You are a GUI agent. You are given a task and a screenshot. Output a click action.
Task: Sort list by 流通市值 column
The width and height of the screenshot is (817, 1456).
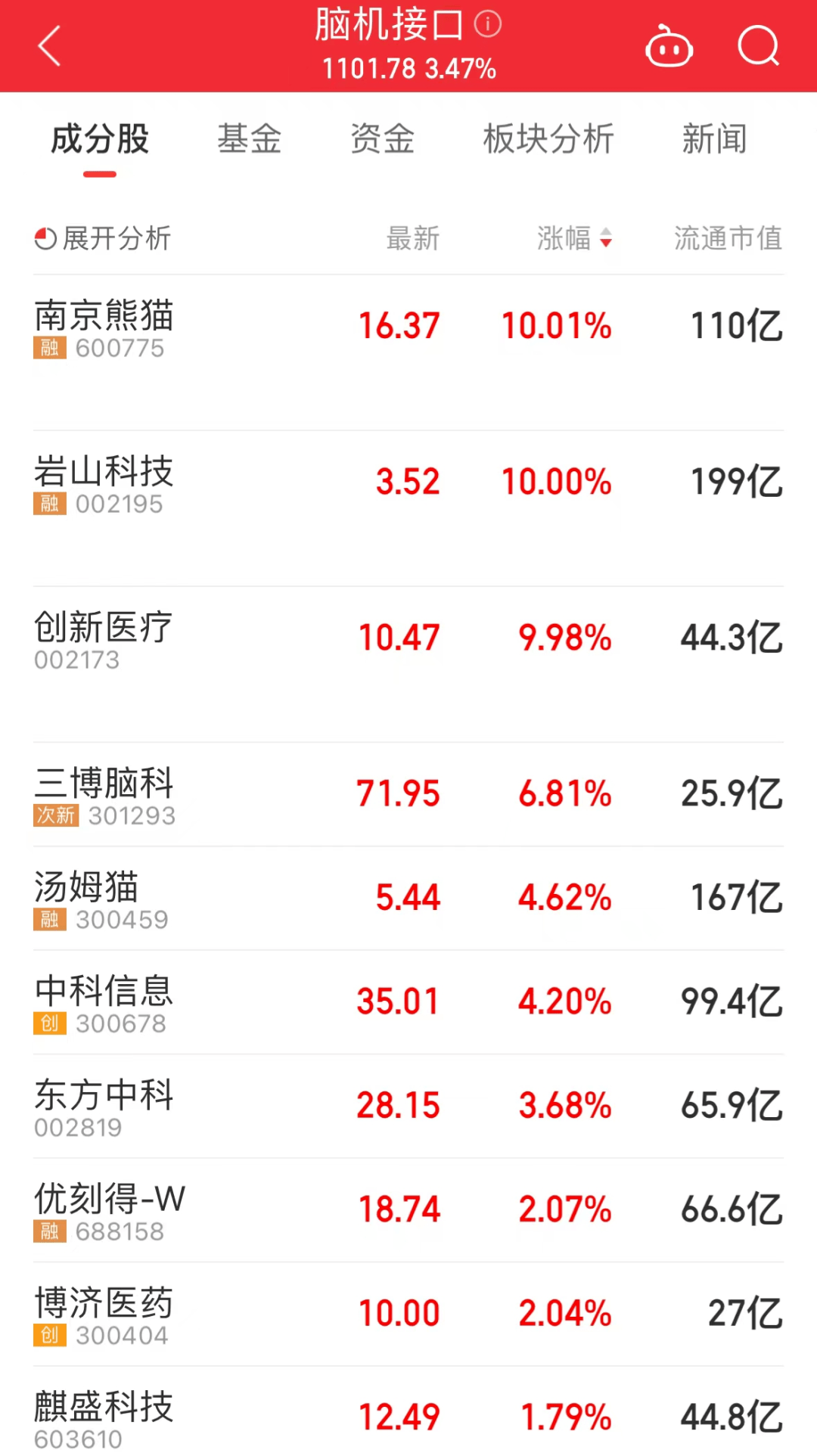[x=727, y=239]
